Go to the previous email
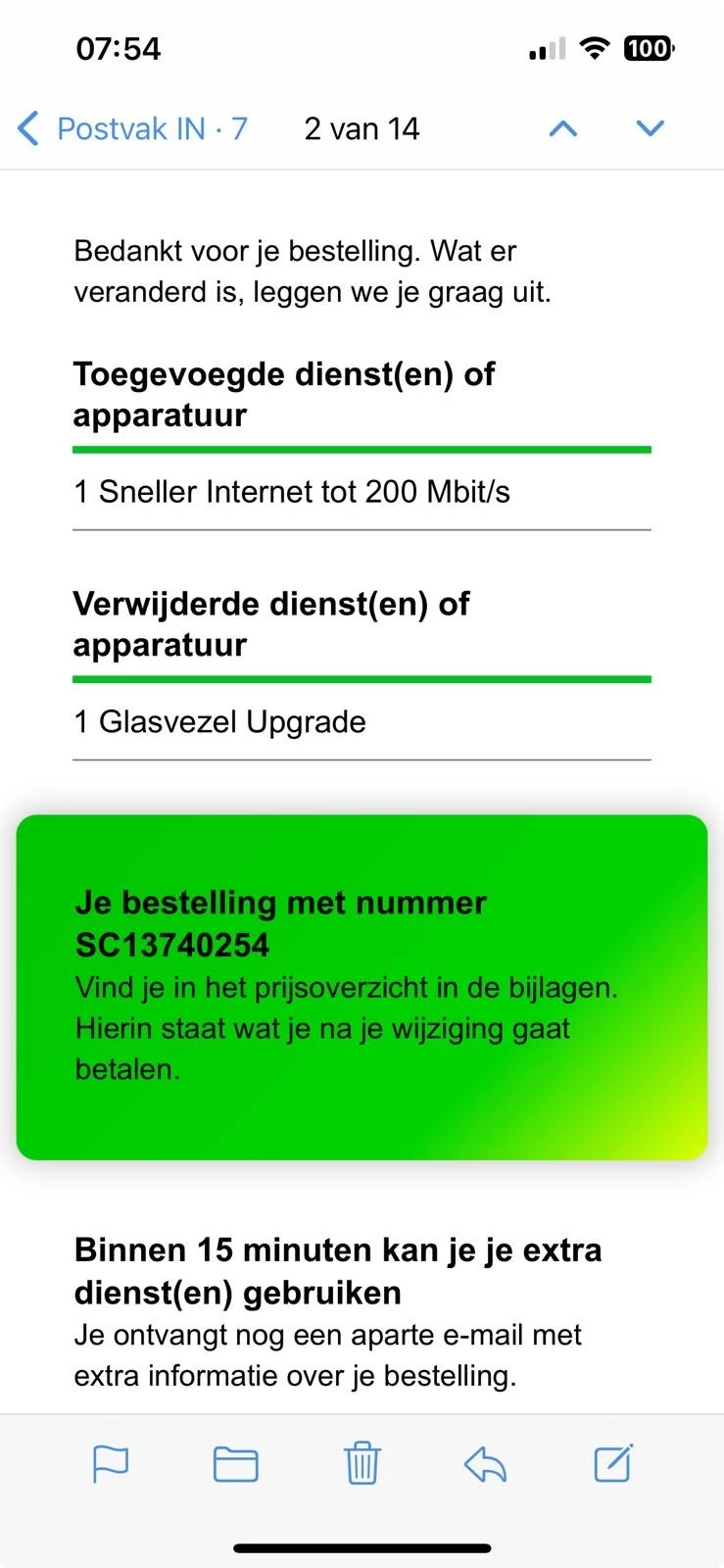The image size is (724, 1568). point(563,128)
